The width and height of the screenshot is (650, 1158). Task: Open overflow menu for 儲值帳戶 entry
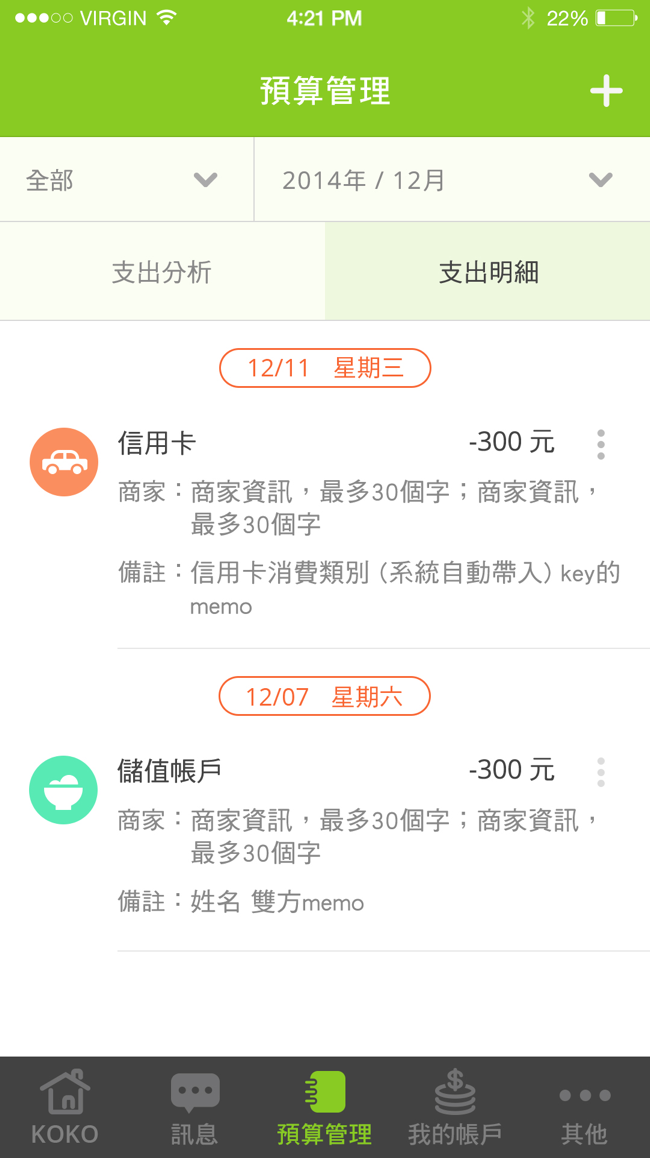click(x=601, y=772)
